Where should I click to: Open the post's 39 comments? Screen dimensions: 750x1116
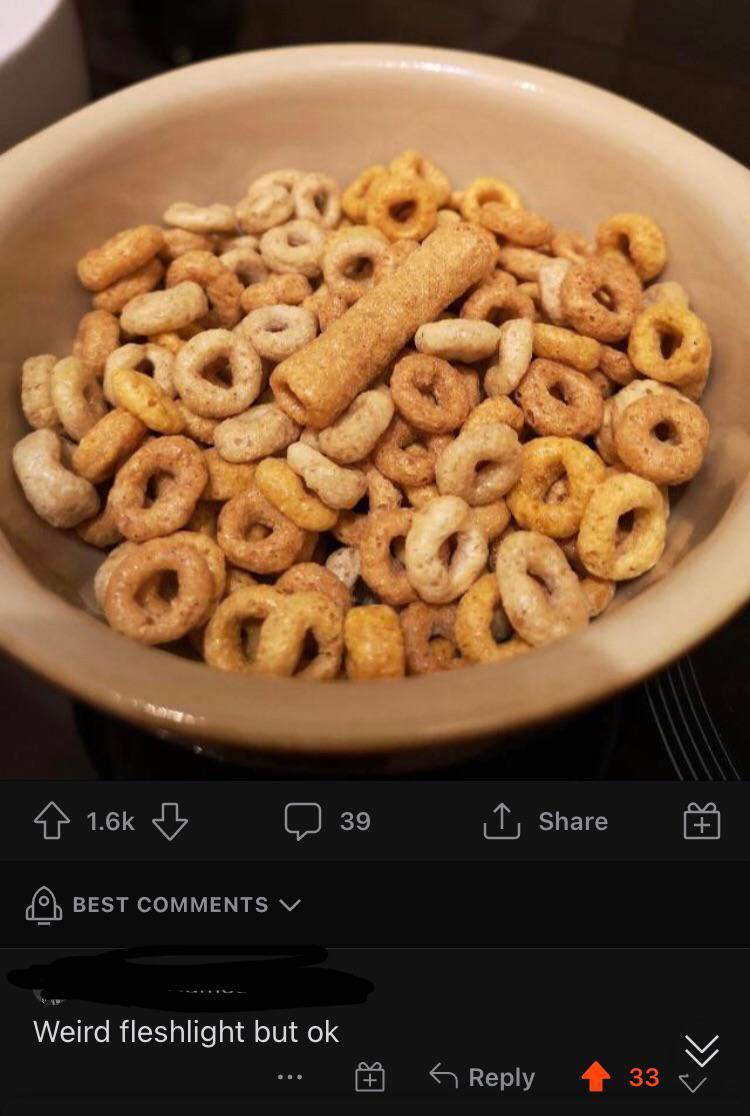(x=328, y=821)
